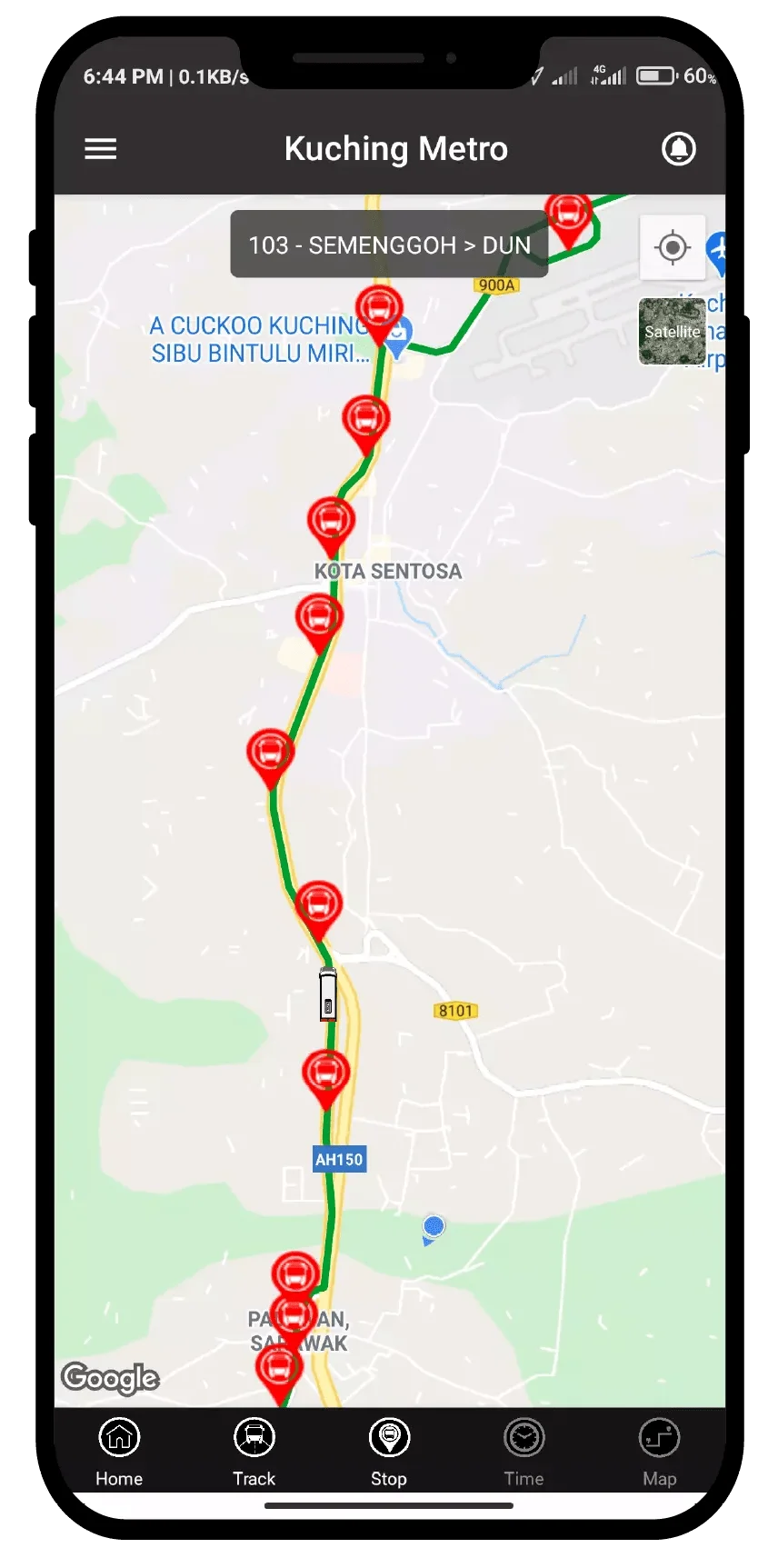Image resolution: width=778 pixels, height=1568 pixels.
Task: Open the Stop tab
Action: (x=389, y=1453)
